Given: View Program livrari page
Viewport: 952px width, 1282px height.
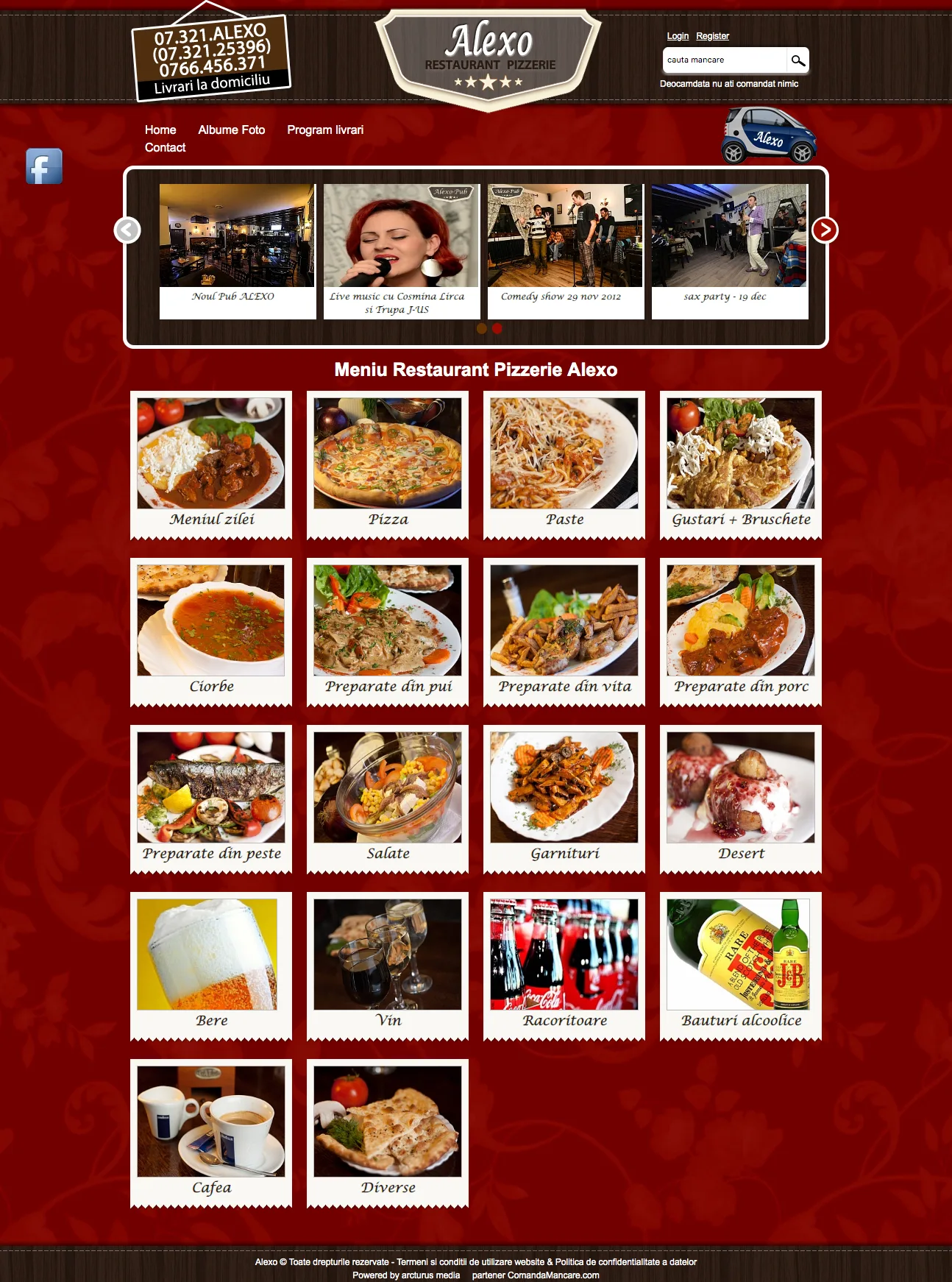Looking at the screenshot, I should [325, 130].
